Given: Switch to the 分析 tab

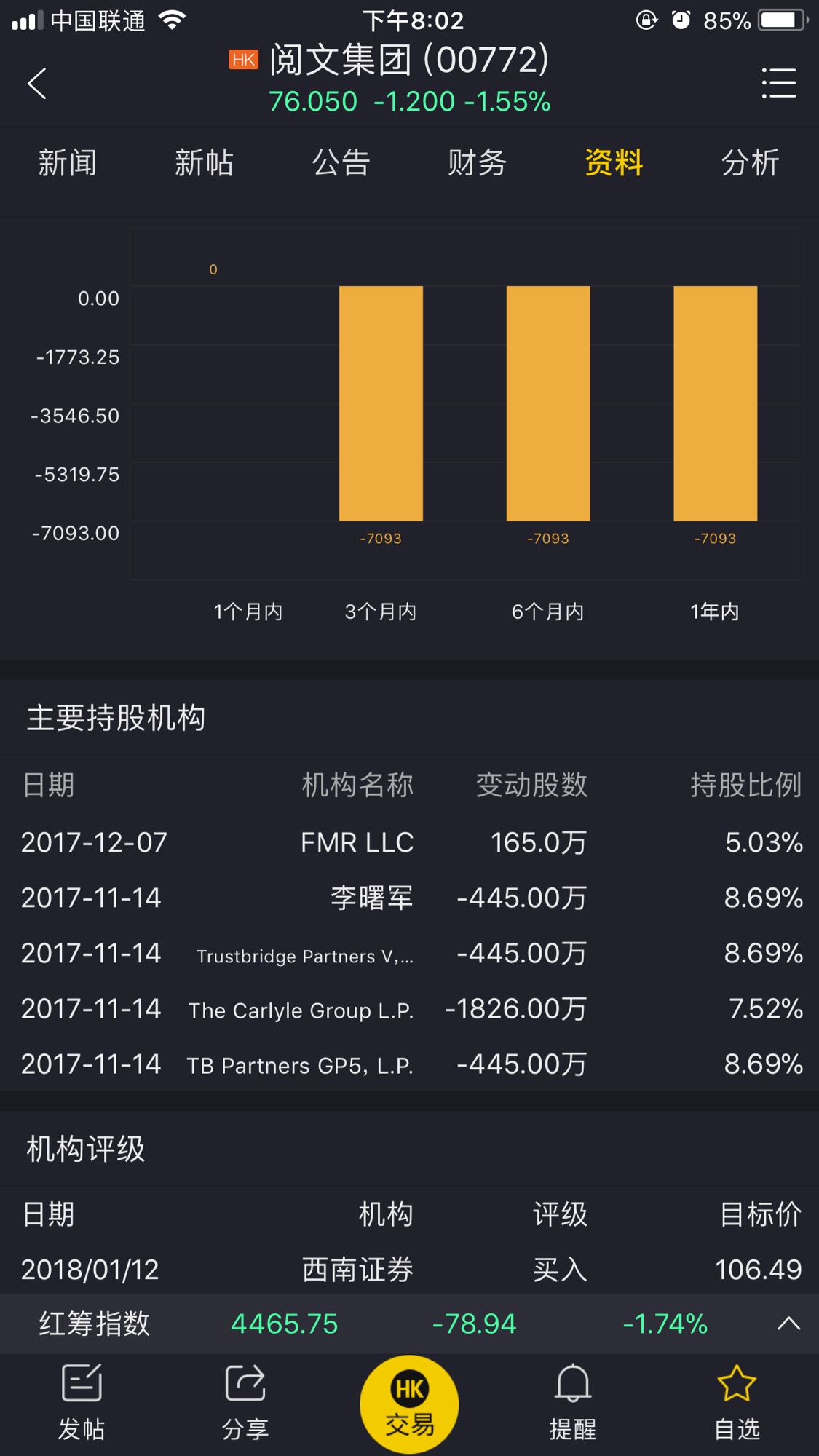Looking at the screenshot, I should tap(750, 162).
